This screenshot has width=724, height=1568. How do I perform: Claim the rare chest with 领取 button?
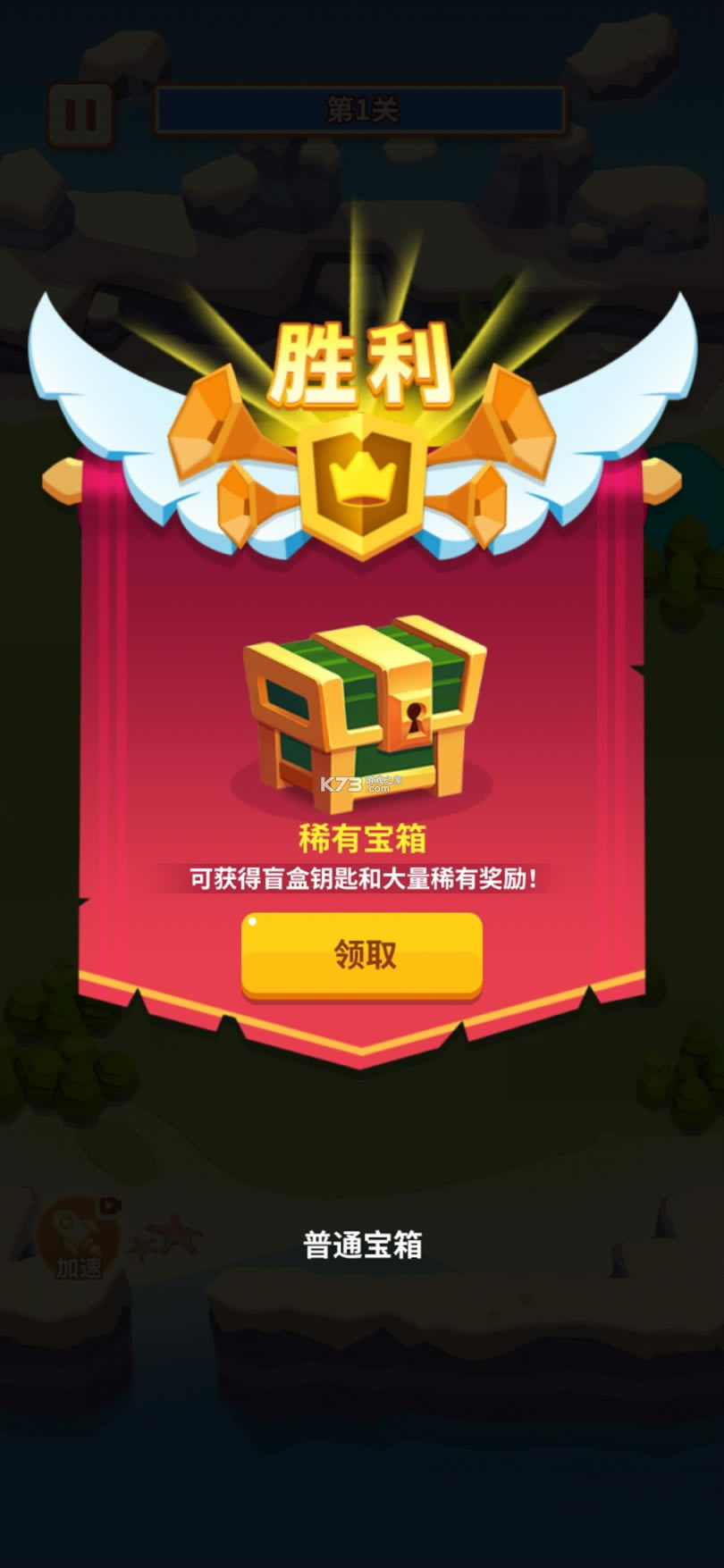(x=361, y=954)
